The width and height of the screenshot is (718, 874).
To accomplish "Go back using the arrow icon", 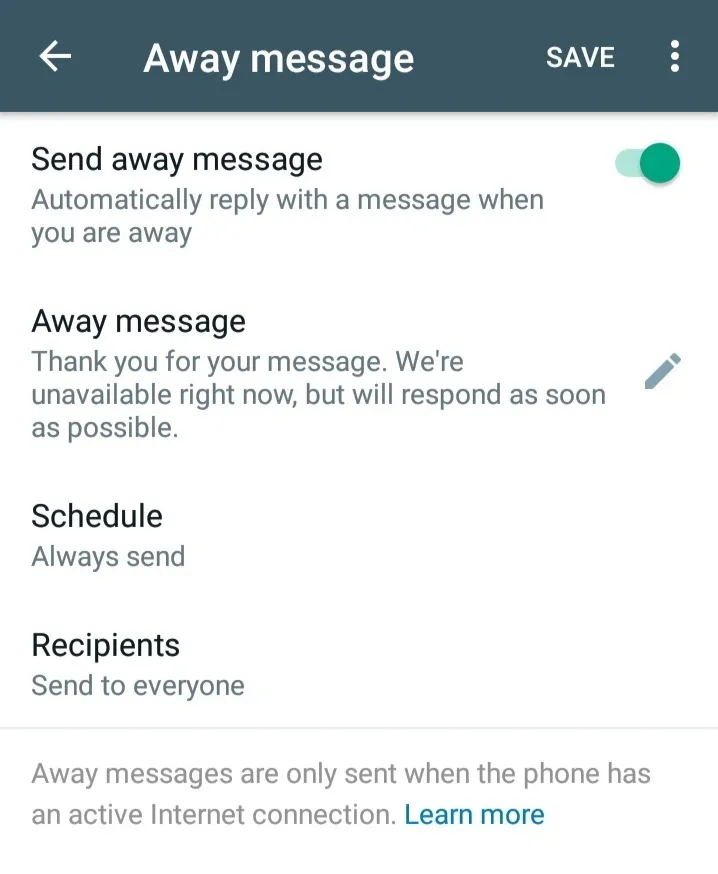I will tap(55, 57).
